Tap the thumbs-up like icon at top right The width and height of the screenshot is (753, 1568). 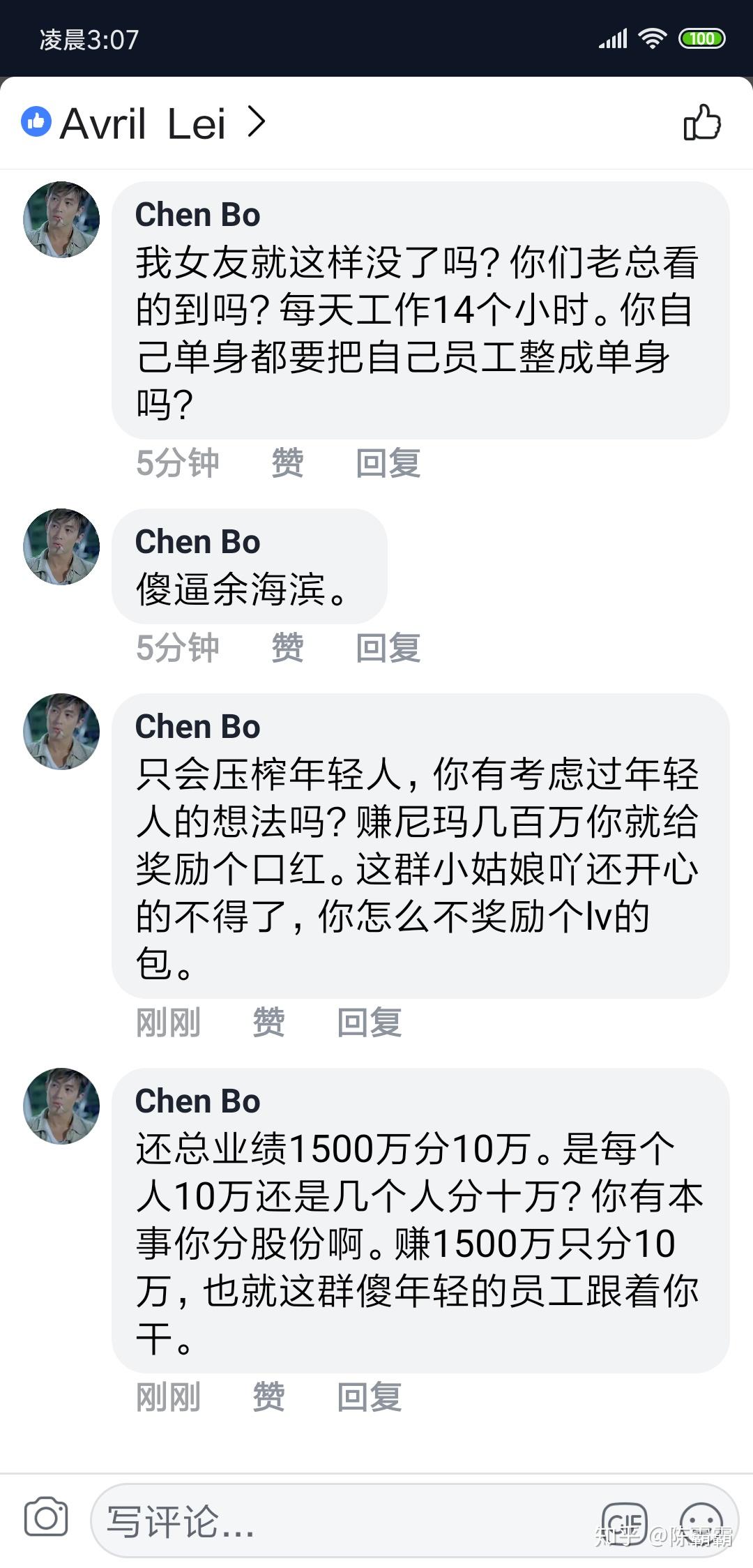click(x=701, y=123)
